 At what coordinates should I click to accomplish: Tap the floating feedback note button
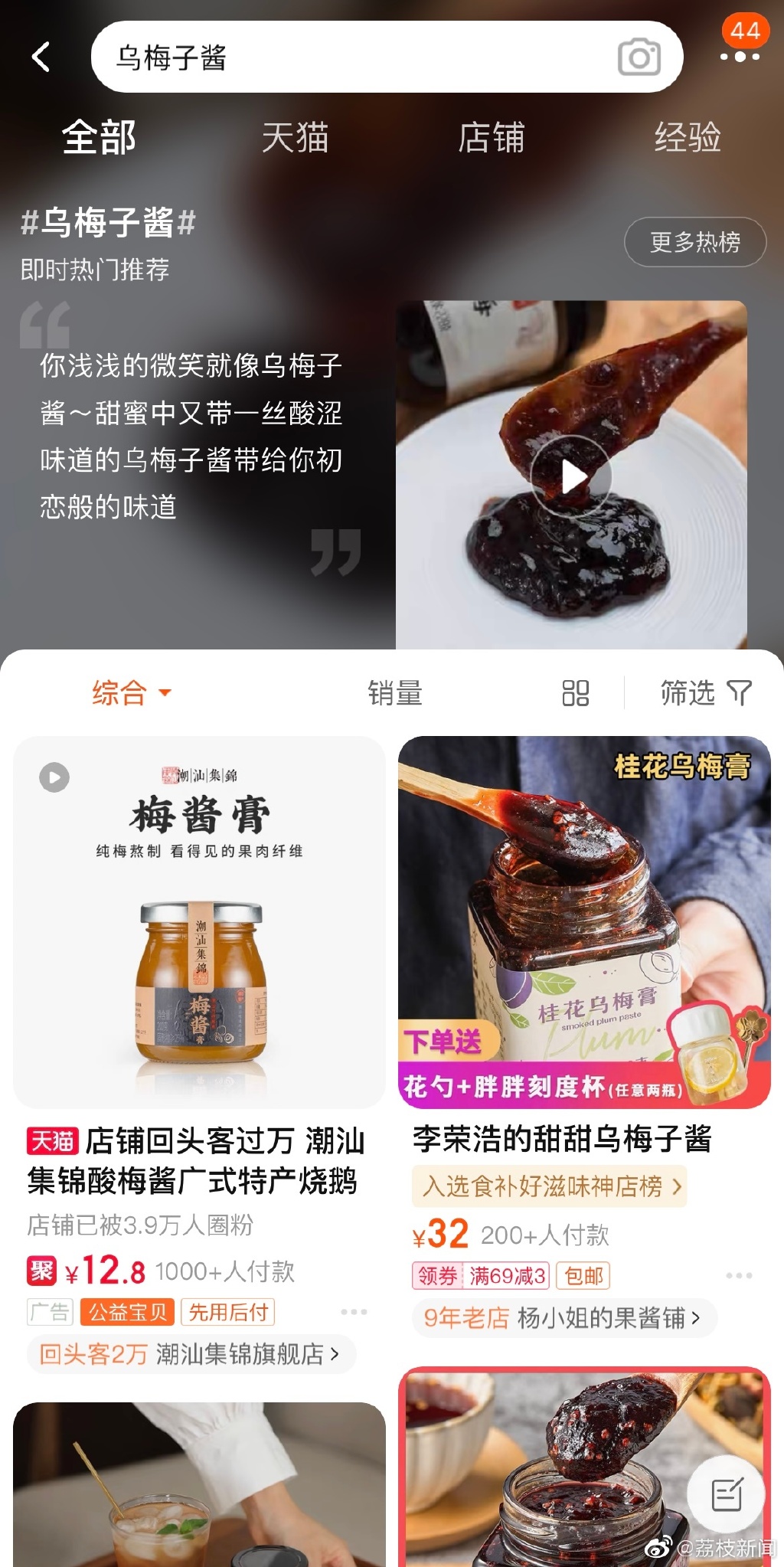coord(727,1494)
